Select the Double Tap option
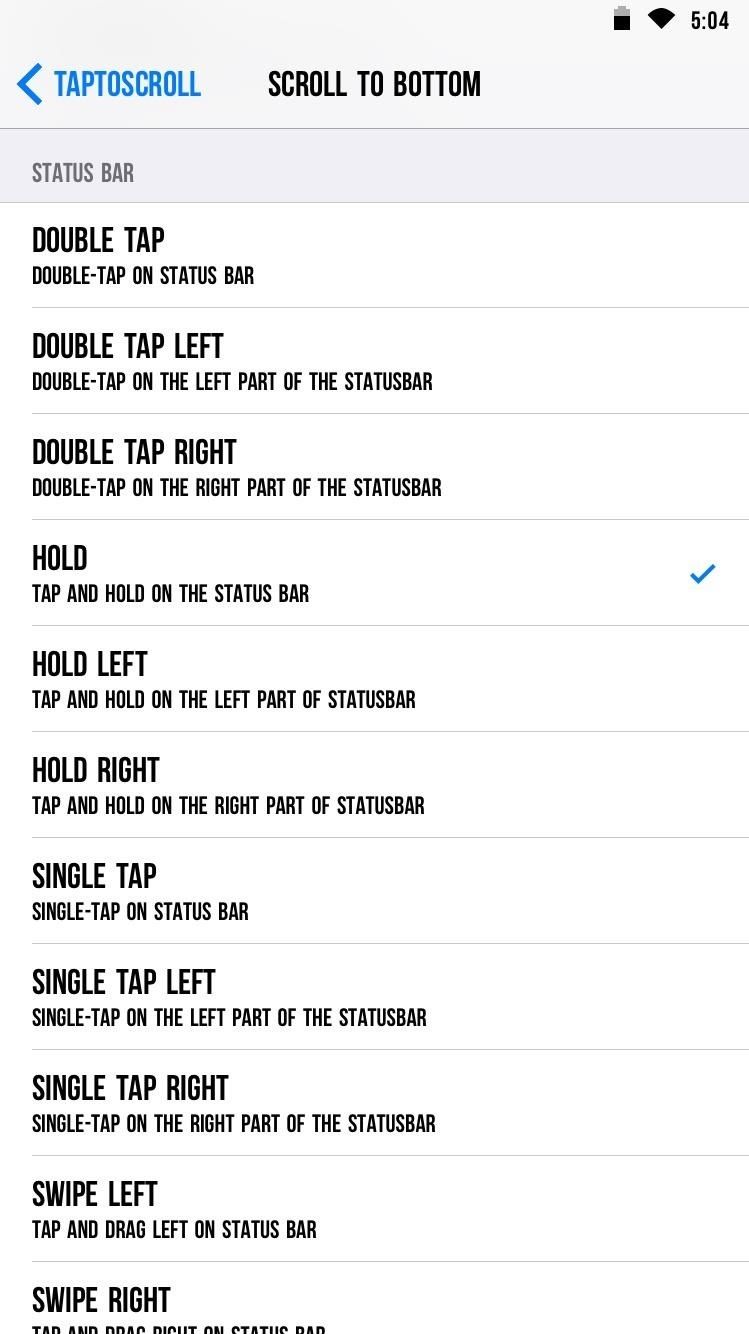The height and width of the screenshot is (1334, 749). [x=374, y=256]
